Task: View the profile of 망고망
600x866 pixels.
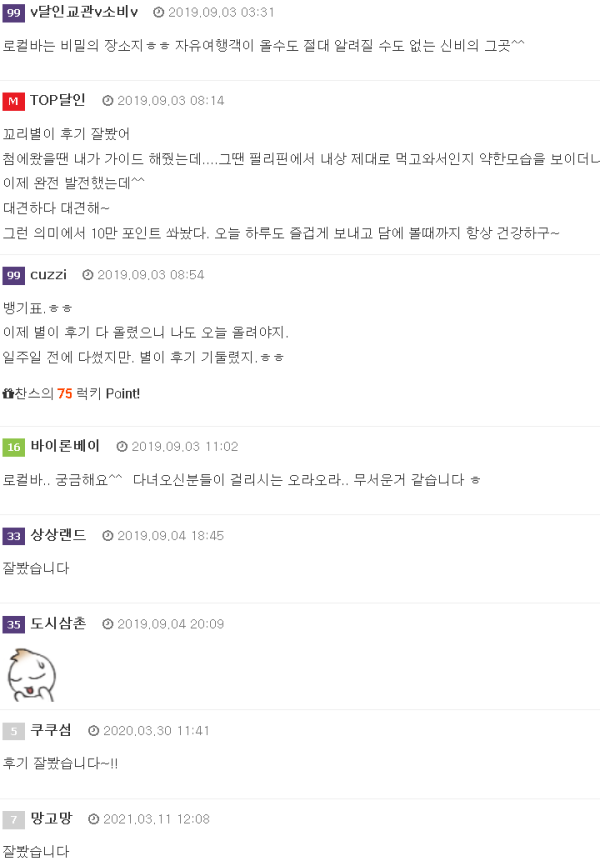Action: coord(51,818)
